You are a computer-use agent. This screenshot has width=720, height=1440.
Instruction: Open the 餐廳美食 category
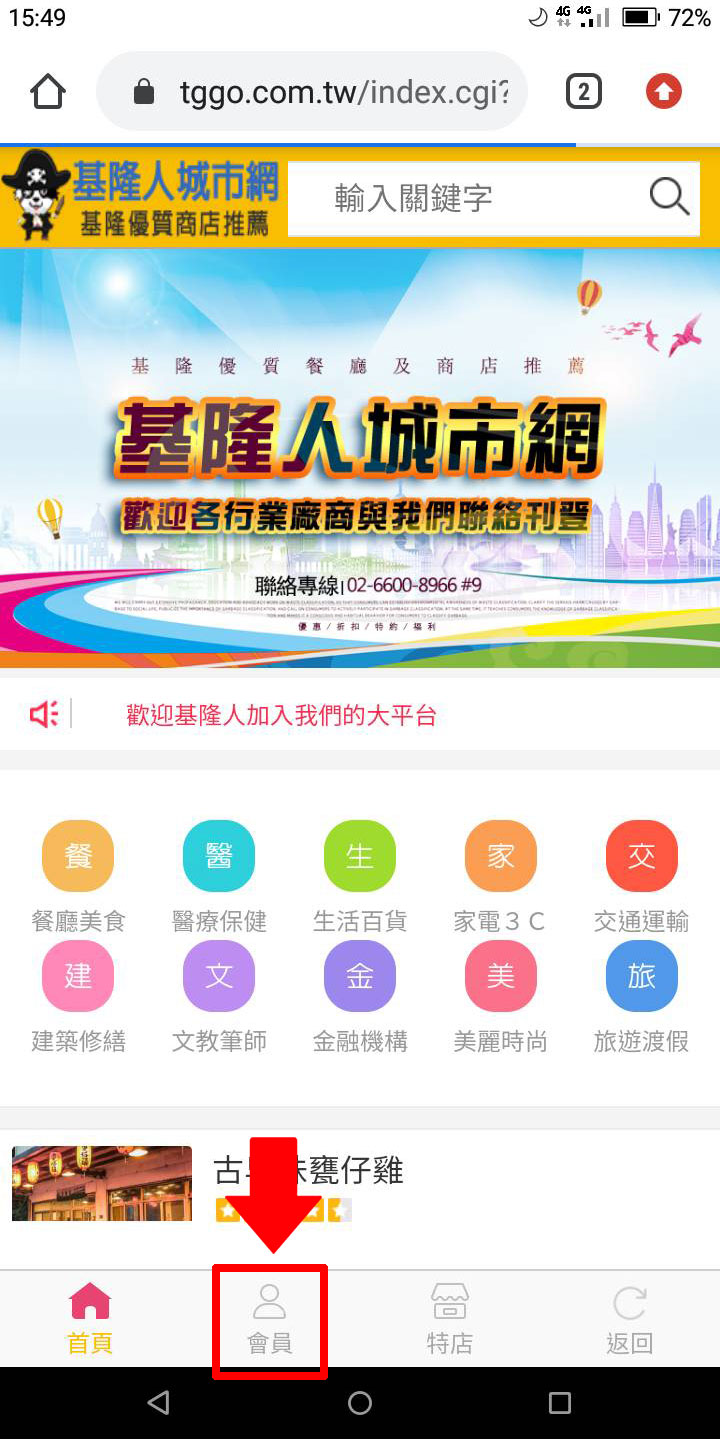(x=78, y=876)
